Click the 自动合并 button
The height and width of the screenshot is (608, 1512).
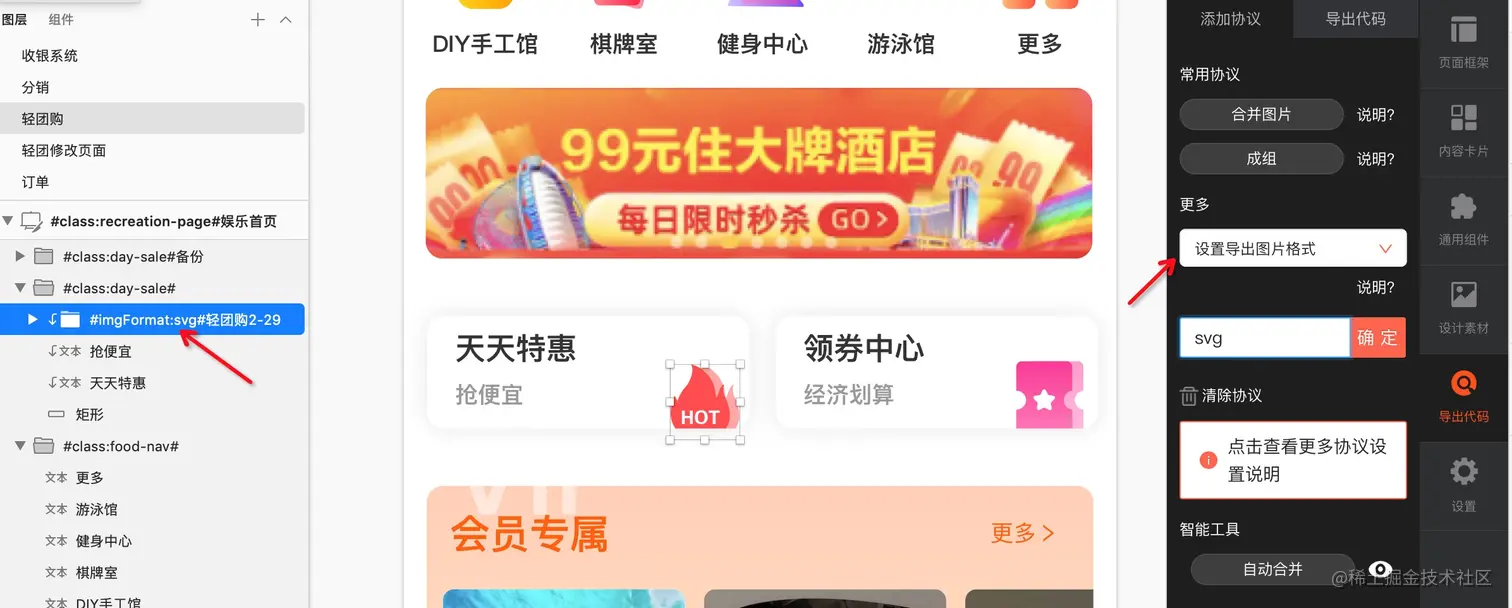pyautogui.click(x=1272, y=569)
